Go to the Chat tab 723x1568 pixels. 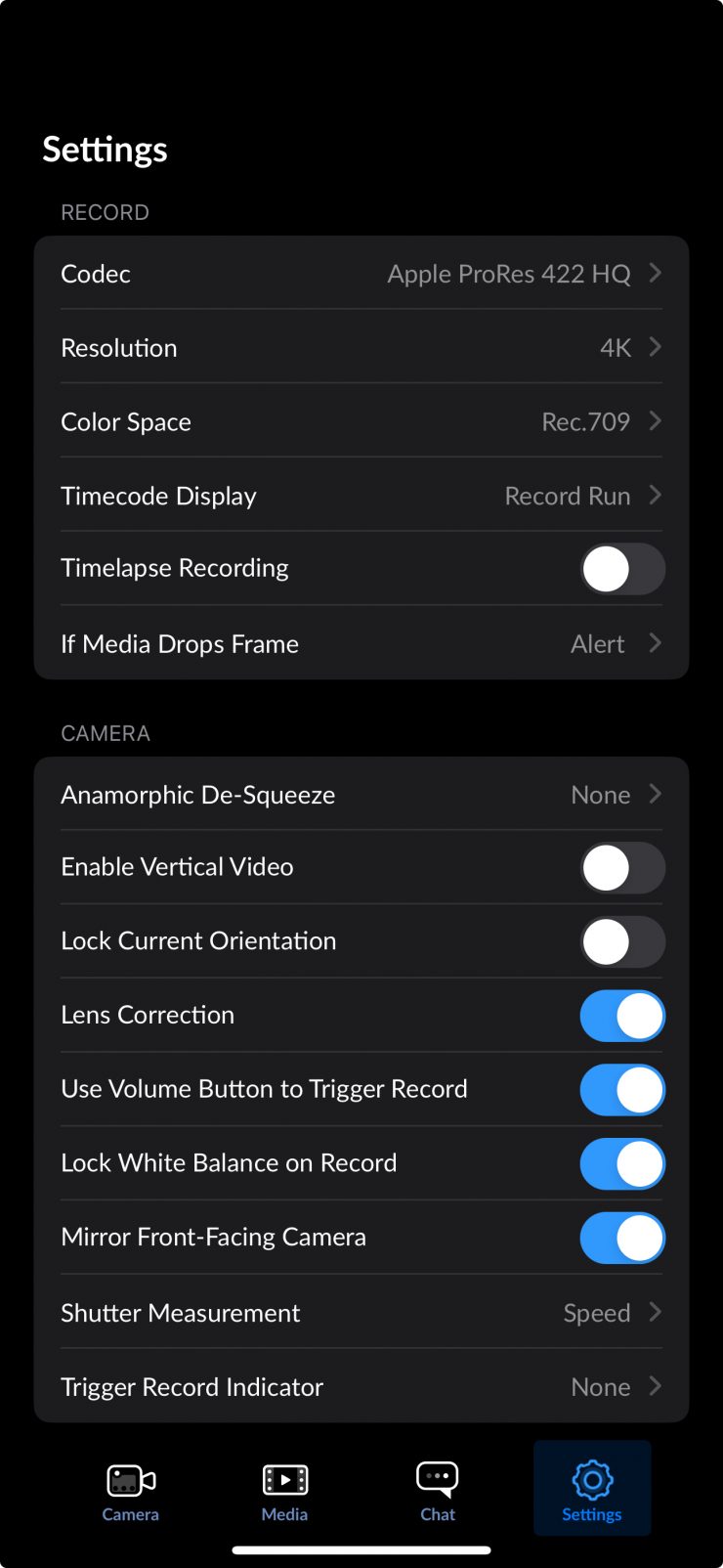[438, 1492]
